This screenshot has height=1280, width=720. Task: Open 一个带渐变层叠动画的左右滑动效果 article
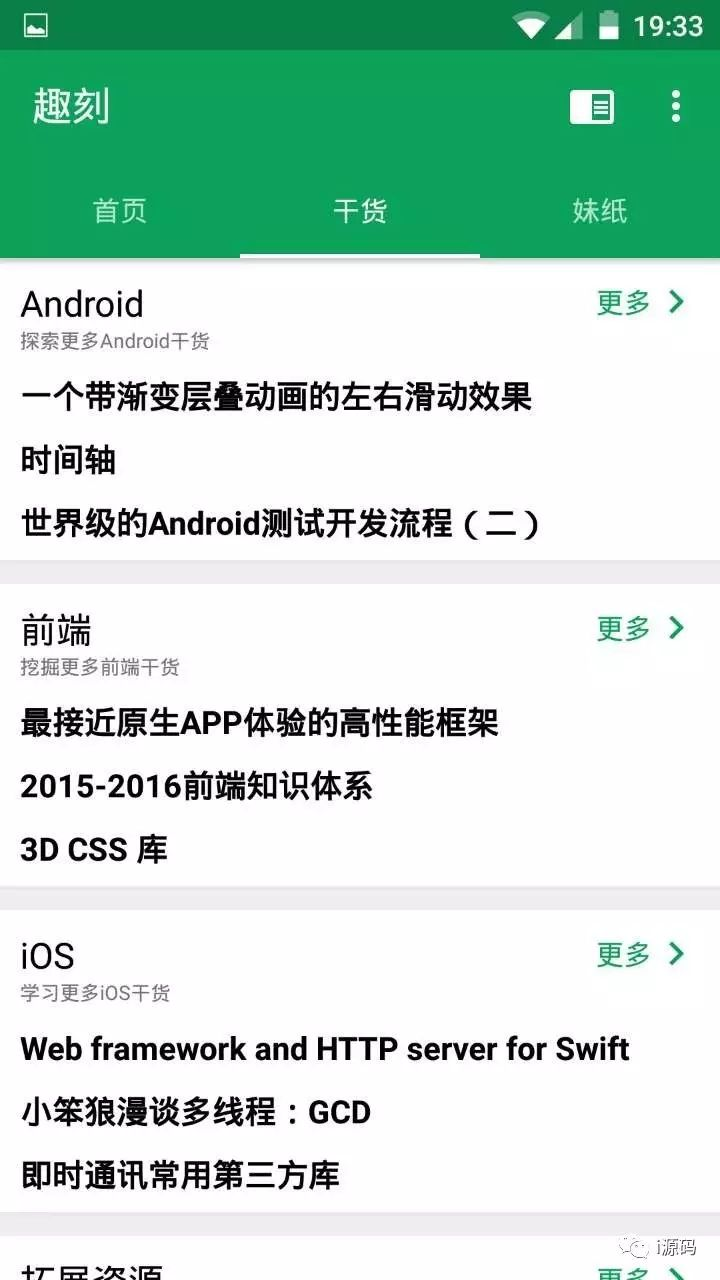pyautogui.click(x=276, y=398)
